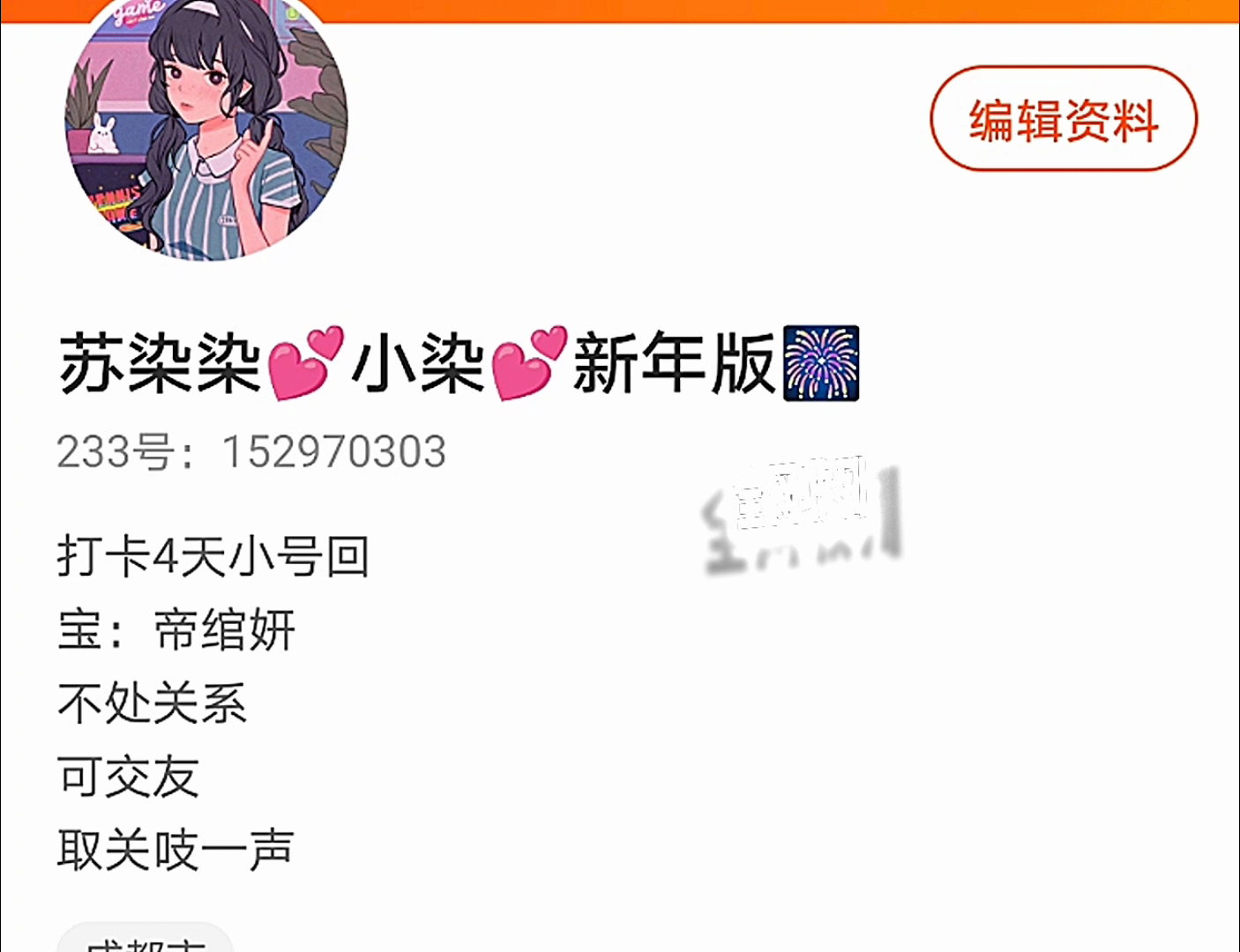The image size is (1240, 952).
Task: Open the profile avatar picture
Action: [x=206, y=123]
